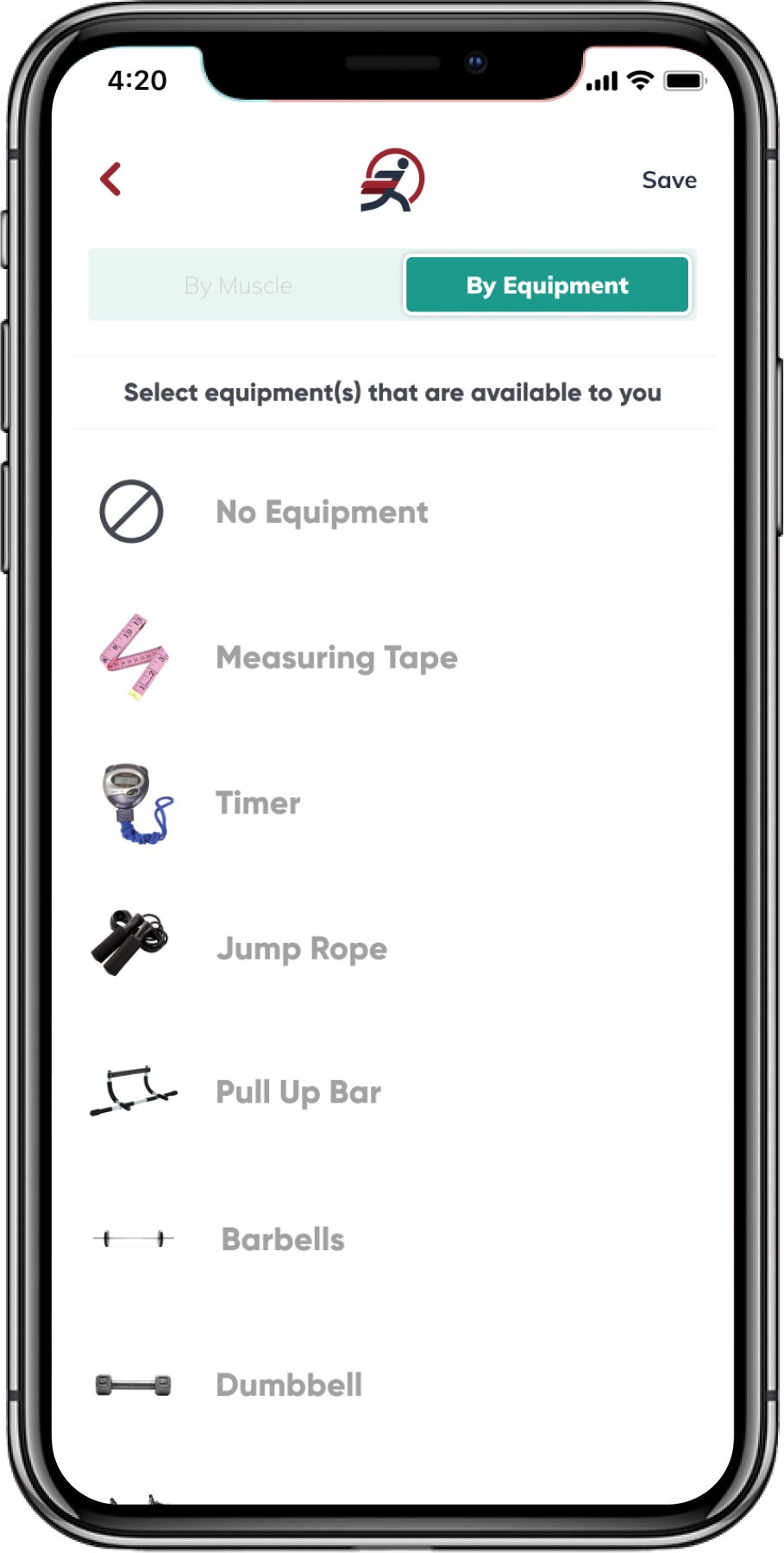This screenshot has height=1553, width=784.
Task: Save the equipment selection
Action: click(x=668, y=180)
